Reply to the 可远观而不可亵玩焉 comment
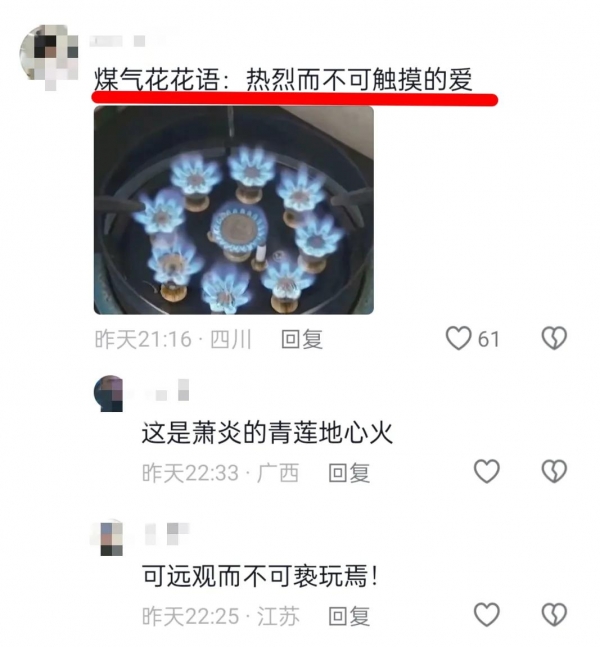Viewport: 600px width, 647px height. (349, 615)
